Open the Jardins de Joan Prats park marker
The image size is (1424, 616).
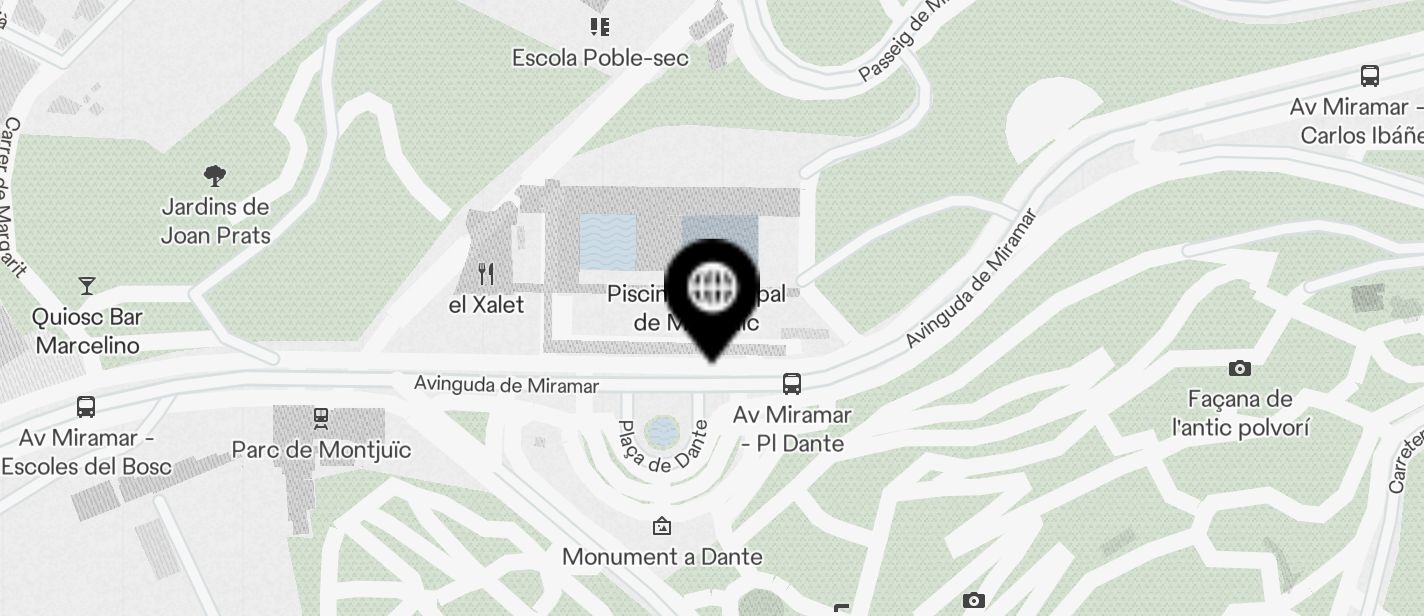point(215,177)
